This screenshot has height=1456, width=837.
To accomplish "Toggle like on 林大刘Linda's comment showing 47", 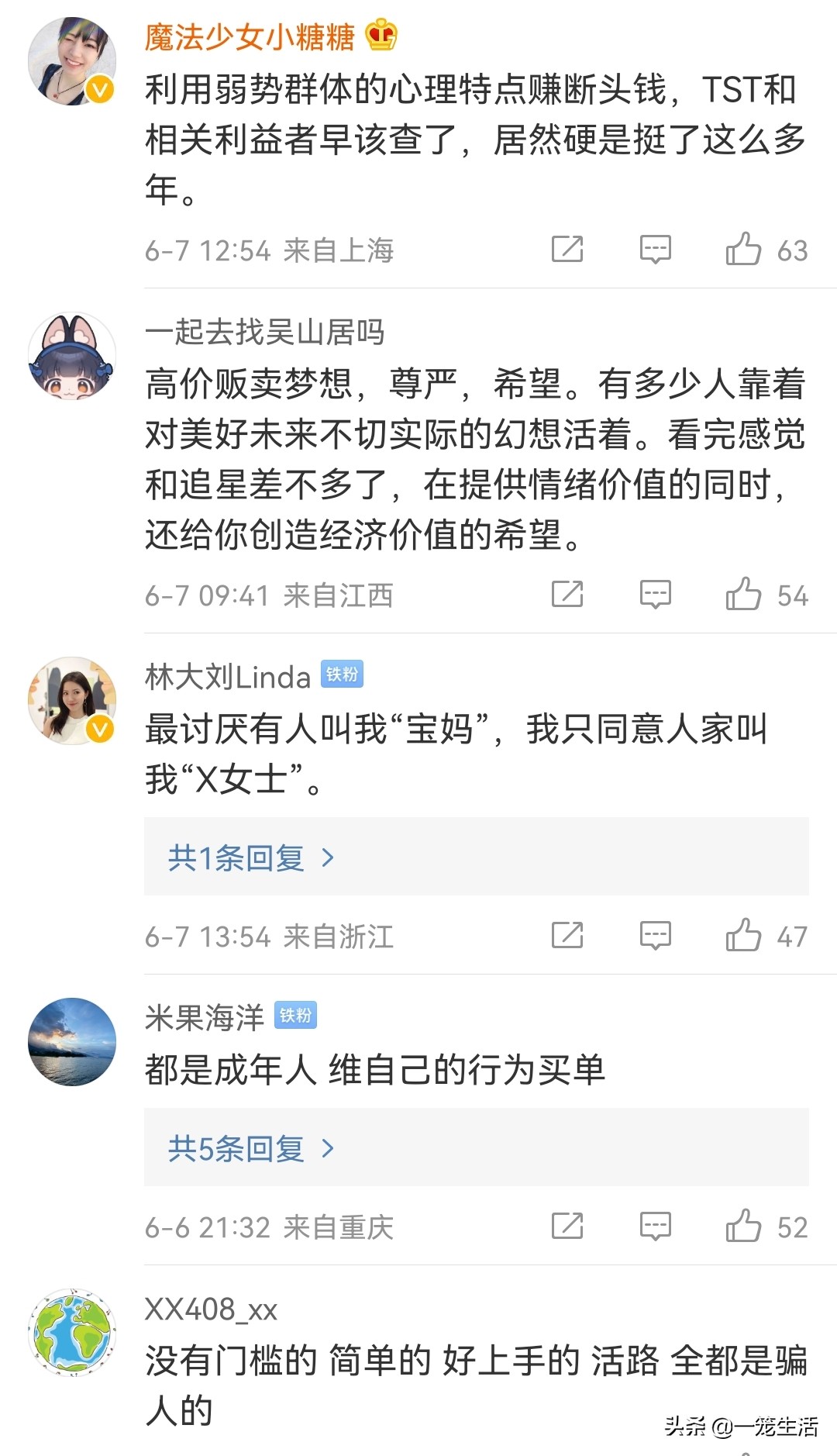I will pos(746,937).
